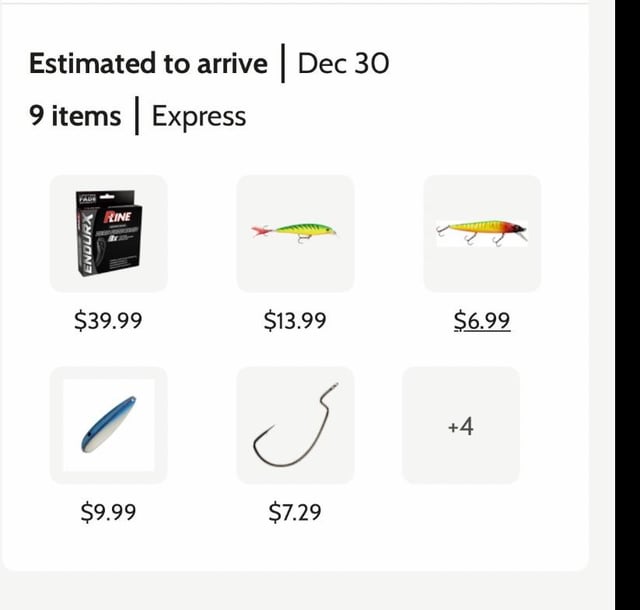The image size is (640, 610).
Task: Select the blue spoon lure for $9.99
Action: pyautogui.click(x=108, y=425)
